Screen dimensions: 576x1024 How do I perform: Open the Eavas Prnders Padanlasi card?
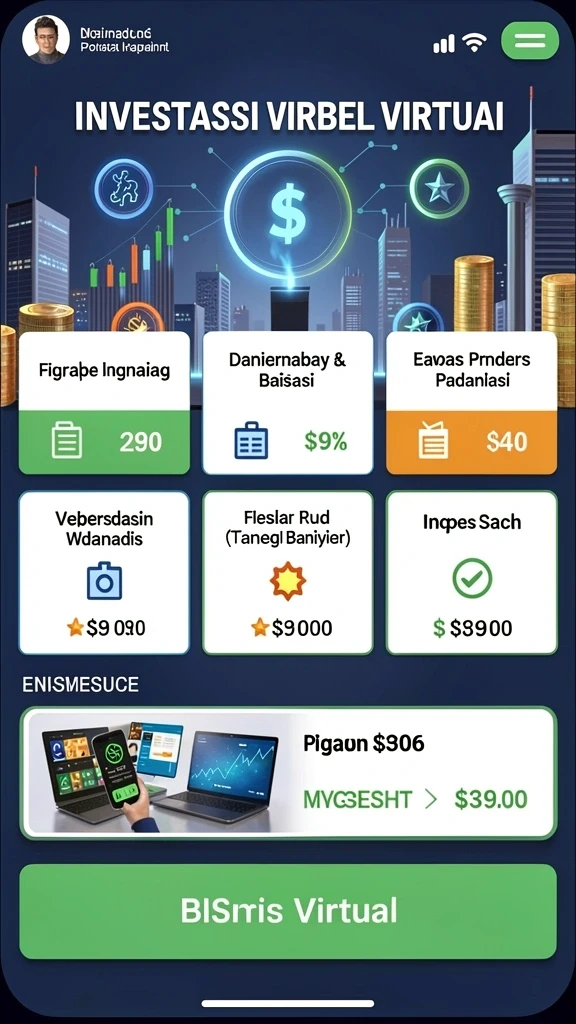472,403
